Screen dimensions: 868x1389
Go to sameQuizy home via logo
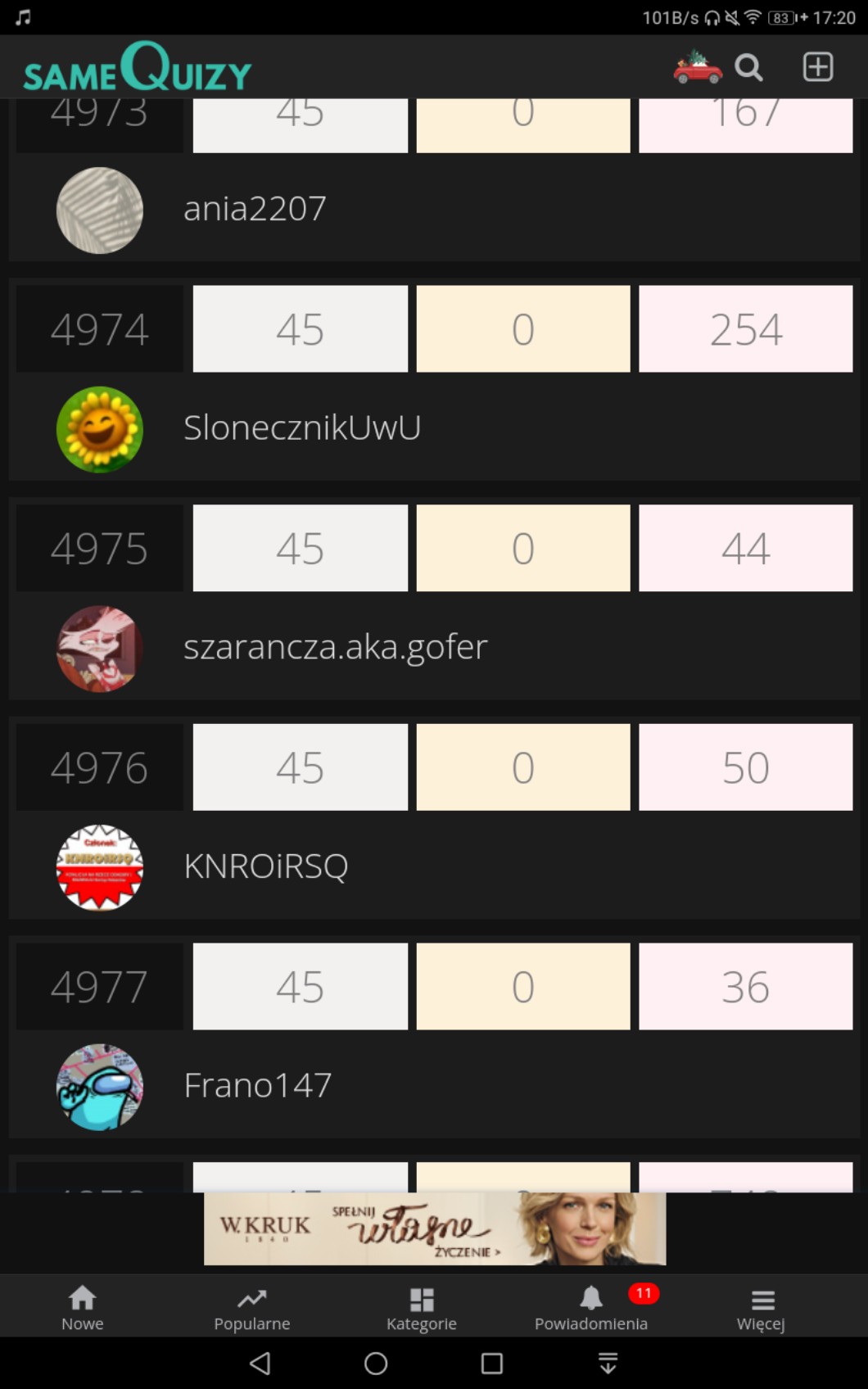[138, 68]
